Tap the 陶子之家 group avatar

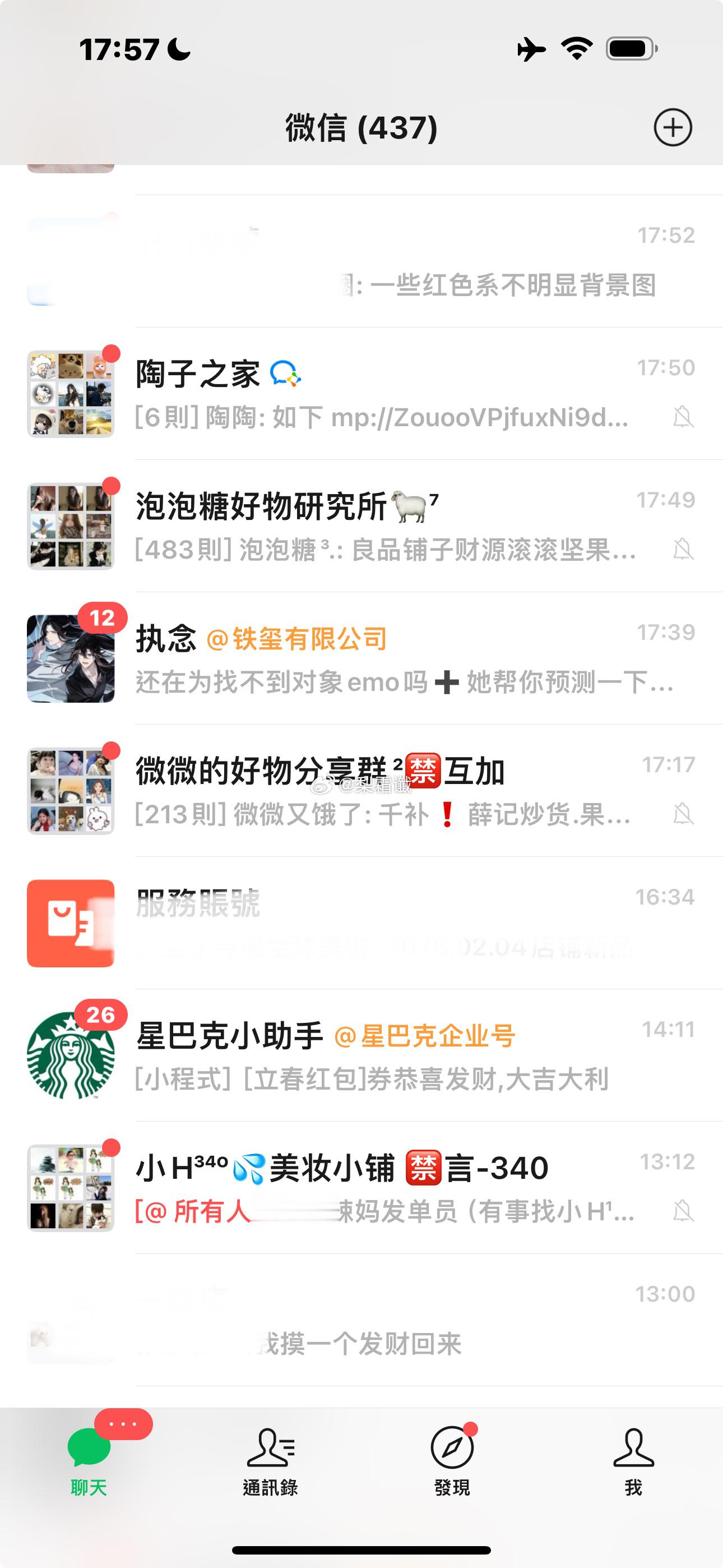tap(71, 394)
